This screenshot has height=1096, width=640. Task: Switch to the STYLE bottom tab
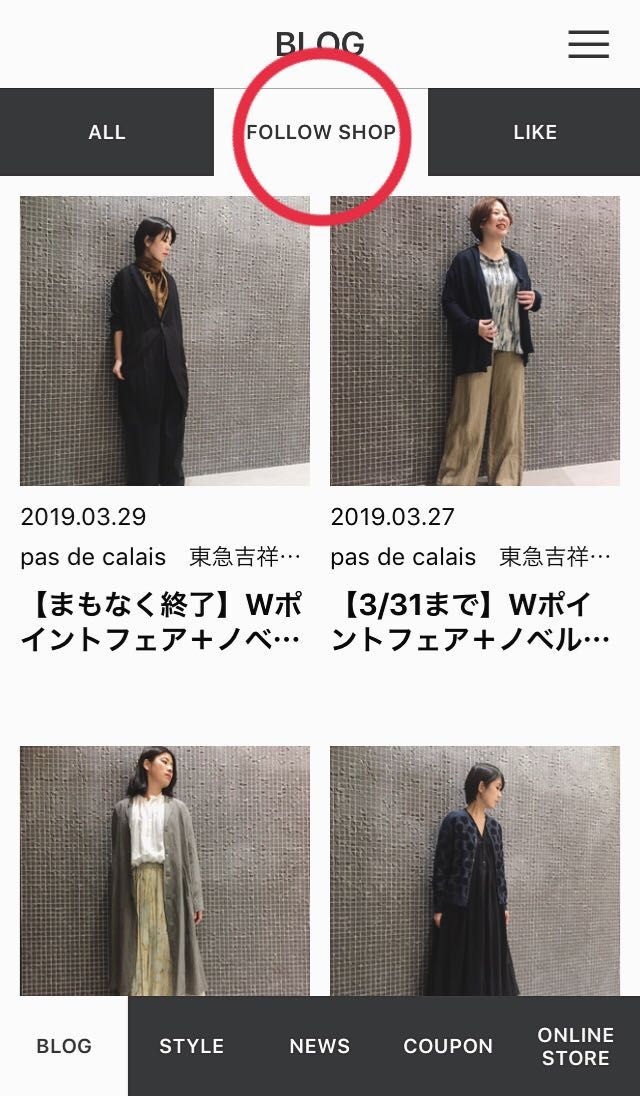point(192,1046)
